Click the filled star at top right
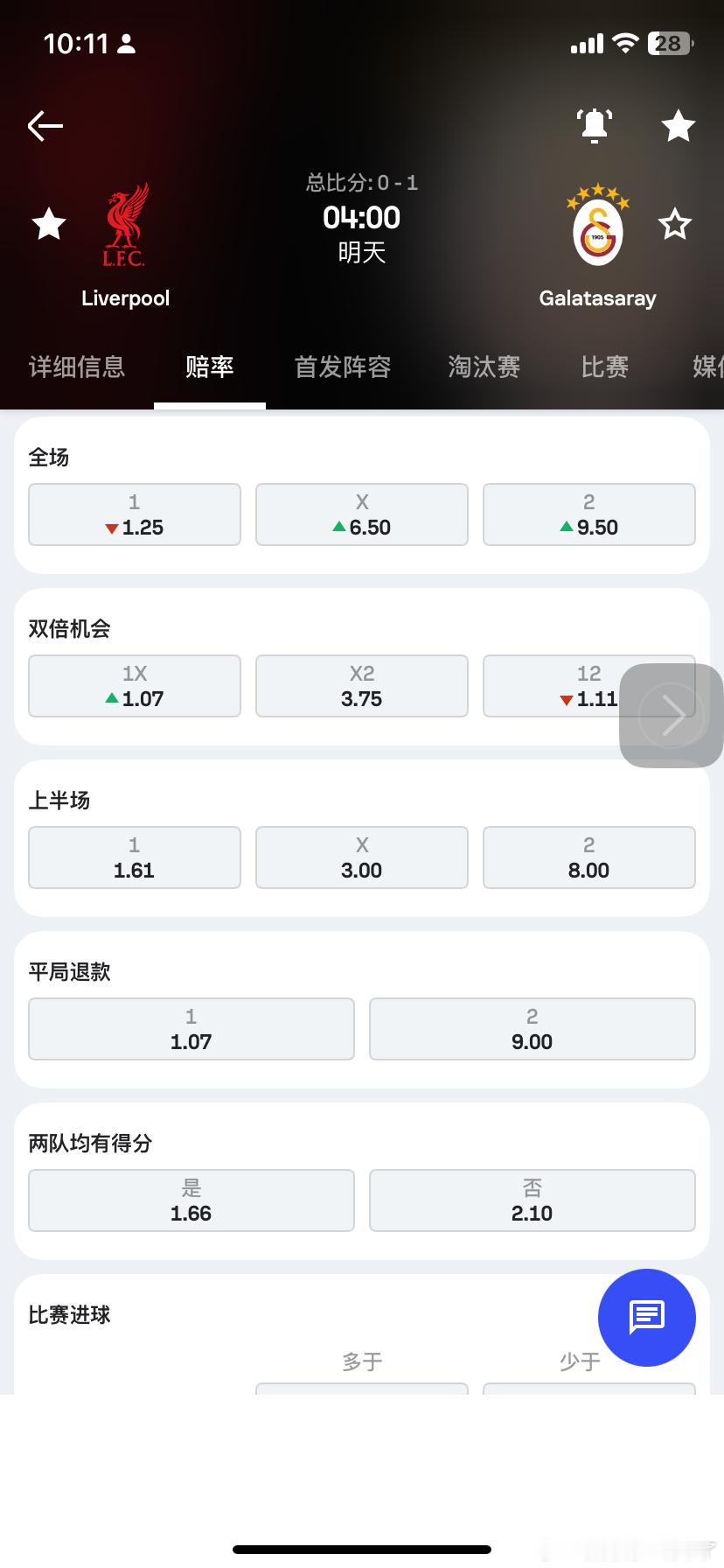The image size is (724, 1568). point(678,125)
